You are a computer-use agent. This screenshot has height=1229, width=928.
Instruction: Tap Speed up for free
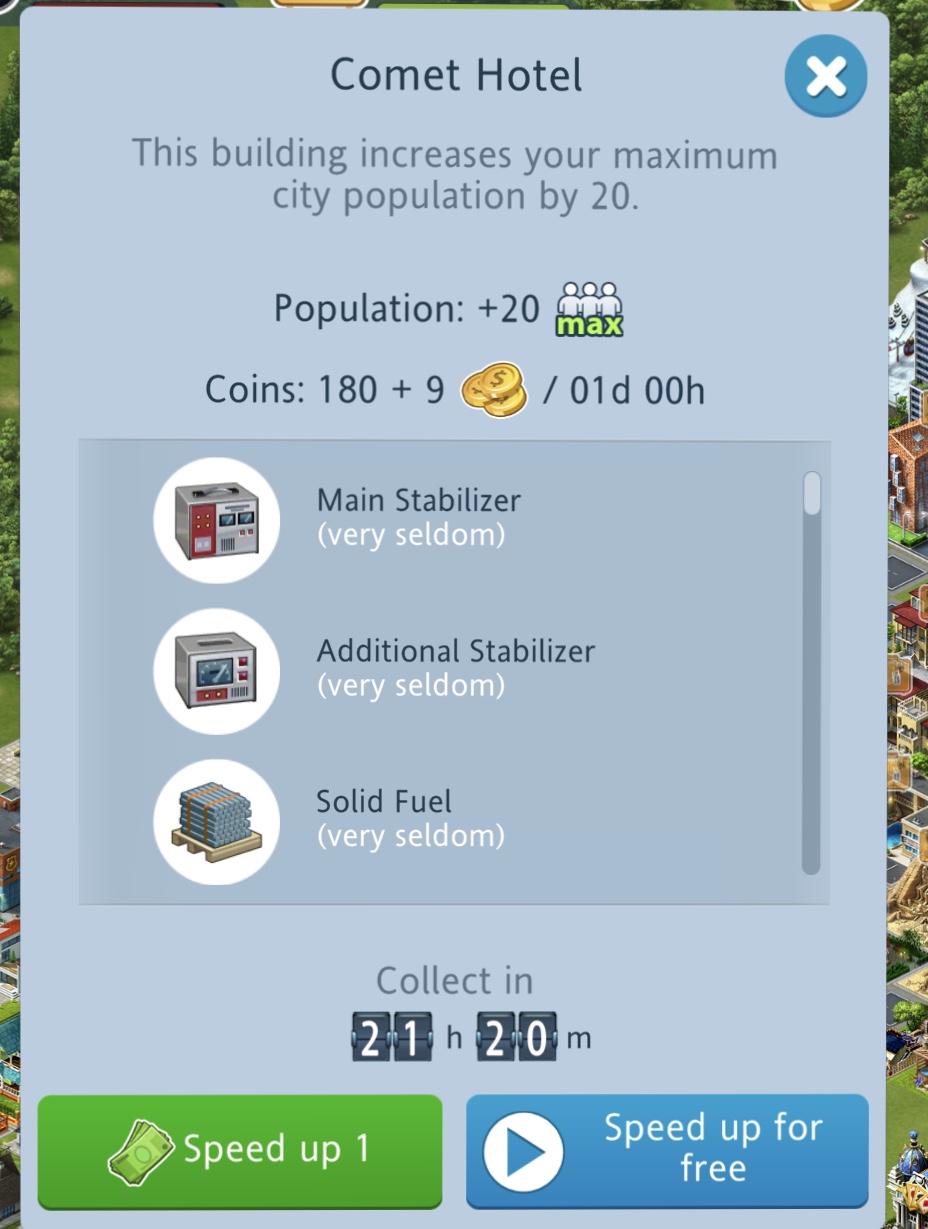click(667, 1150)
